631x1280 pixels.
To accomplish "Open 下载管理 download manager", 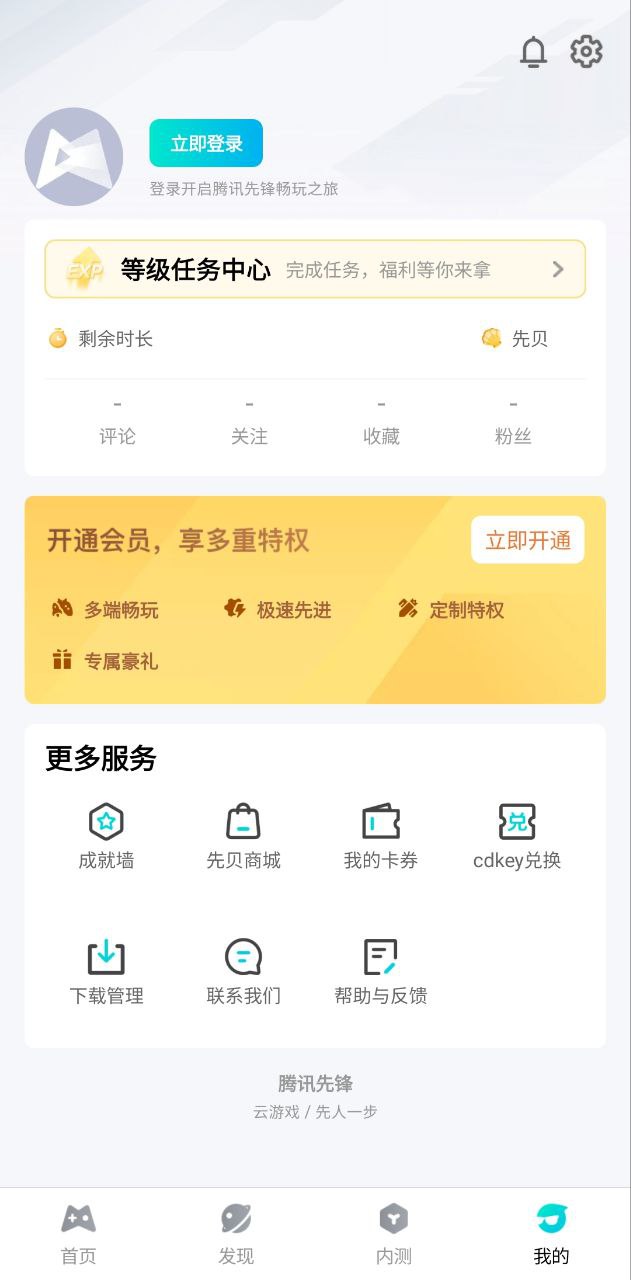I will [x=106, y=971].
